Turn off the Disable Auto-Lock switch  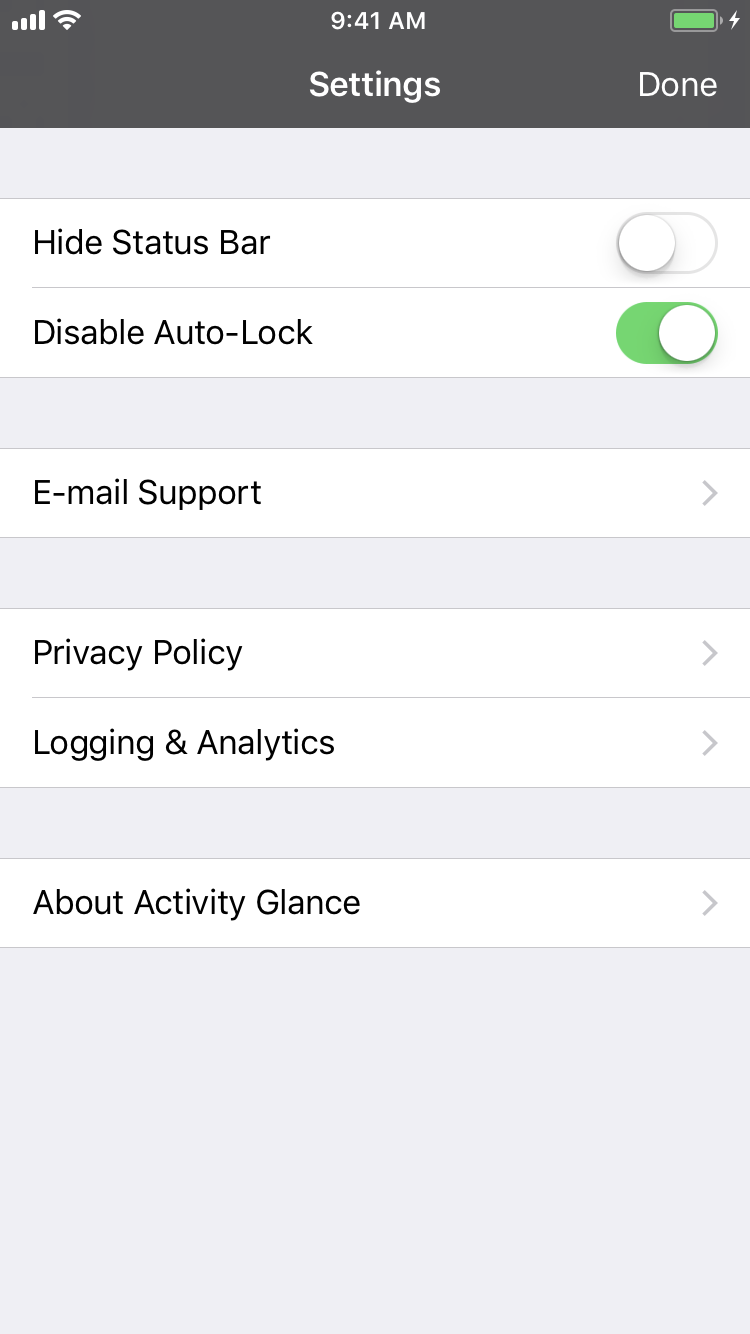click(x=667, y=333)
